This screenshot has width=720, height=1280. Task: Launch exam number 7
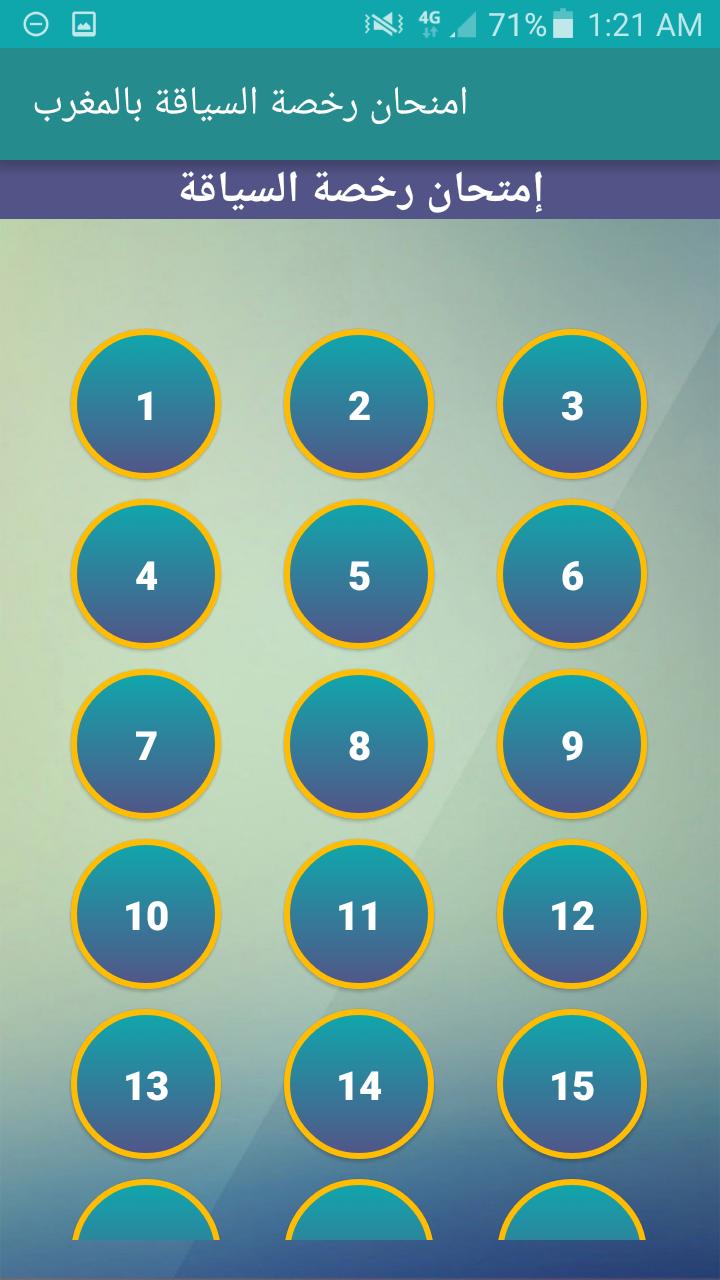(146, 745)
